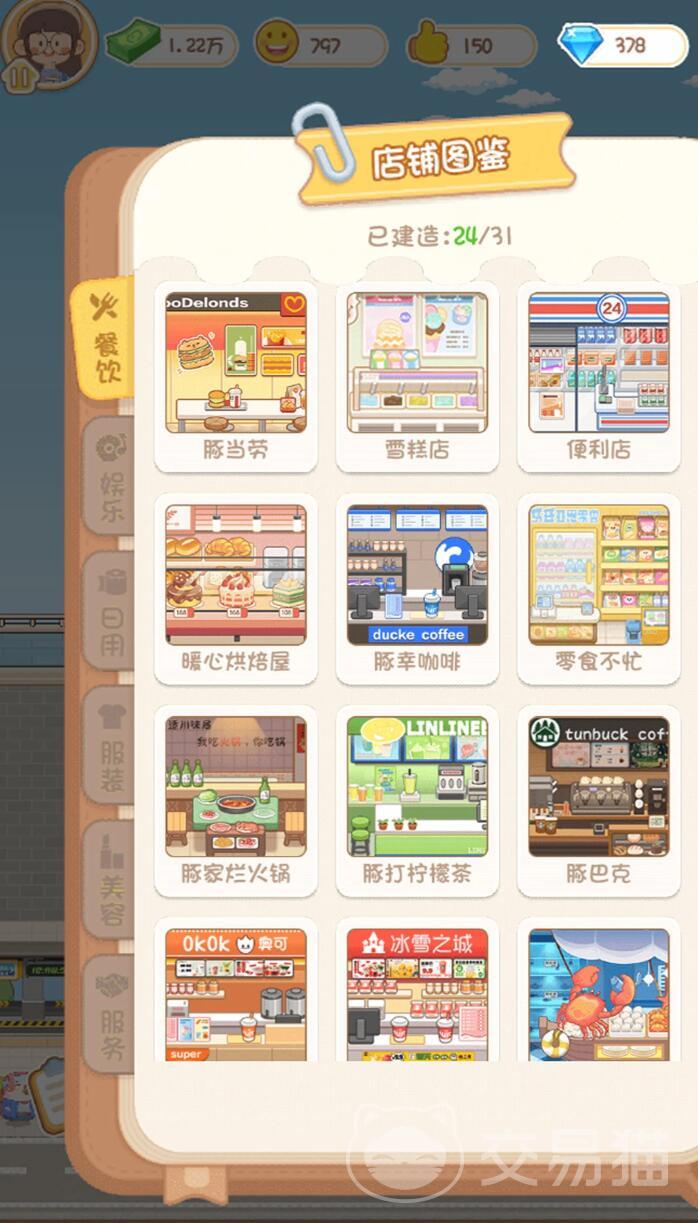This screenshot has height=1223, width=698.
Task: Open the 雪糕店 shop card
Action: coord(417,377)
